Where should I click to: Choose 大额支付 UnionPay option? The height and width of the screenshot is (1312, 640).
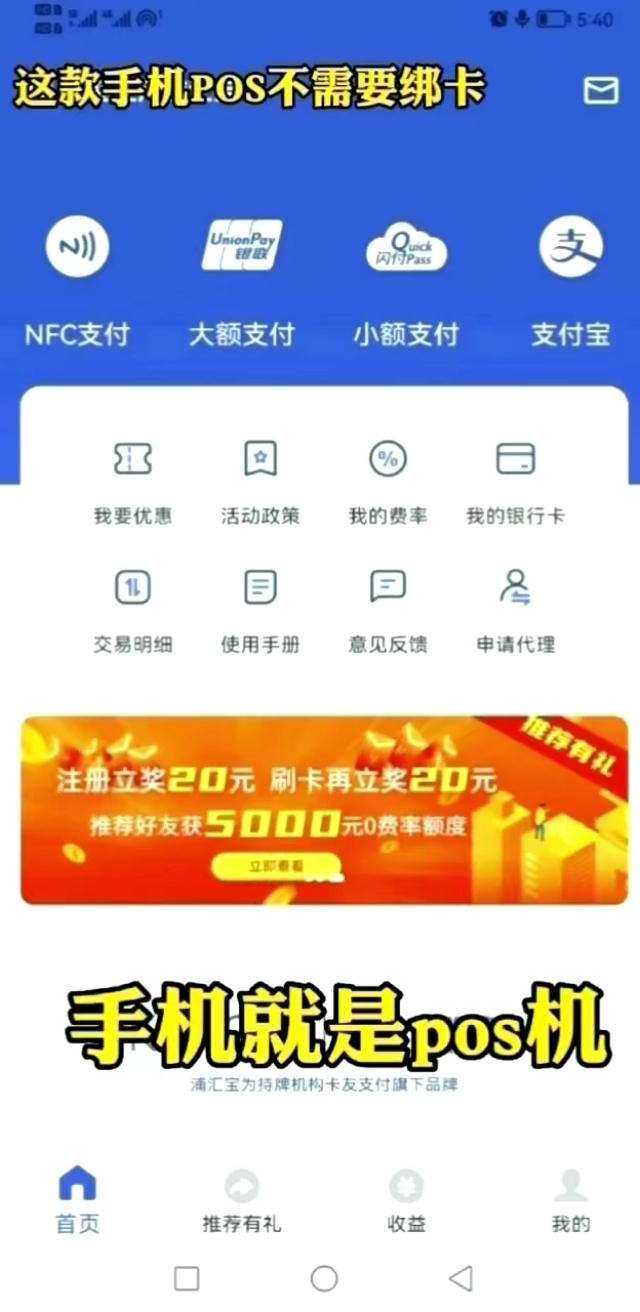coord(242,247)
